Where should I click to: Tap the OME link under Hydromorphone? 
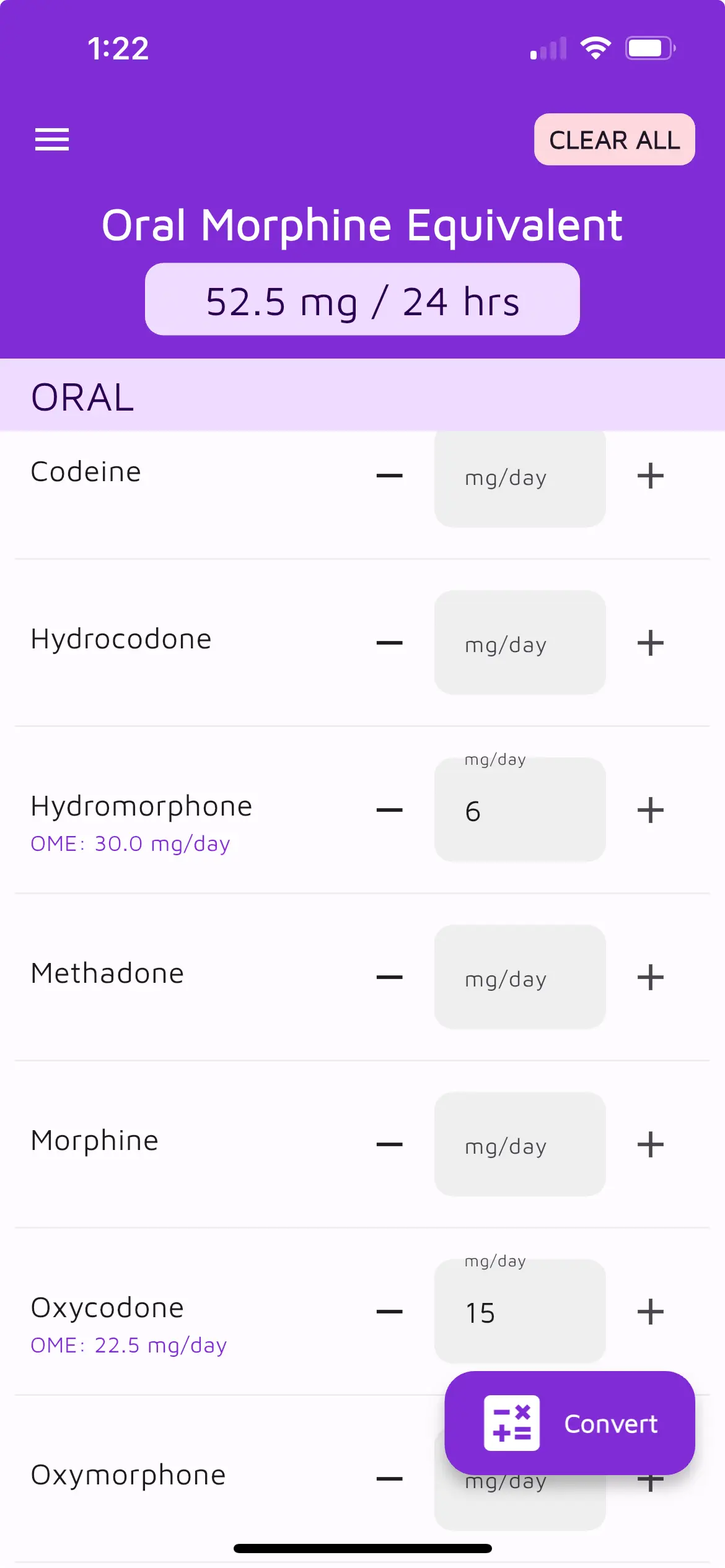click(x=130, y=843)
